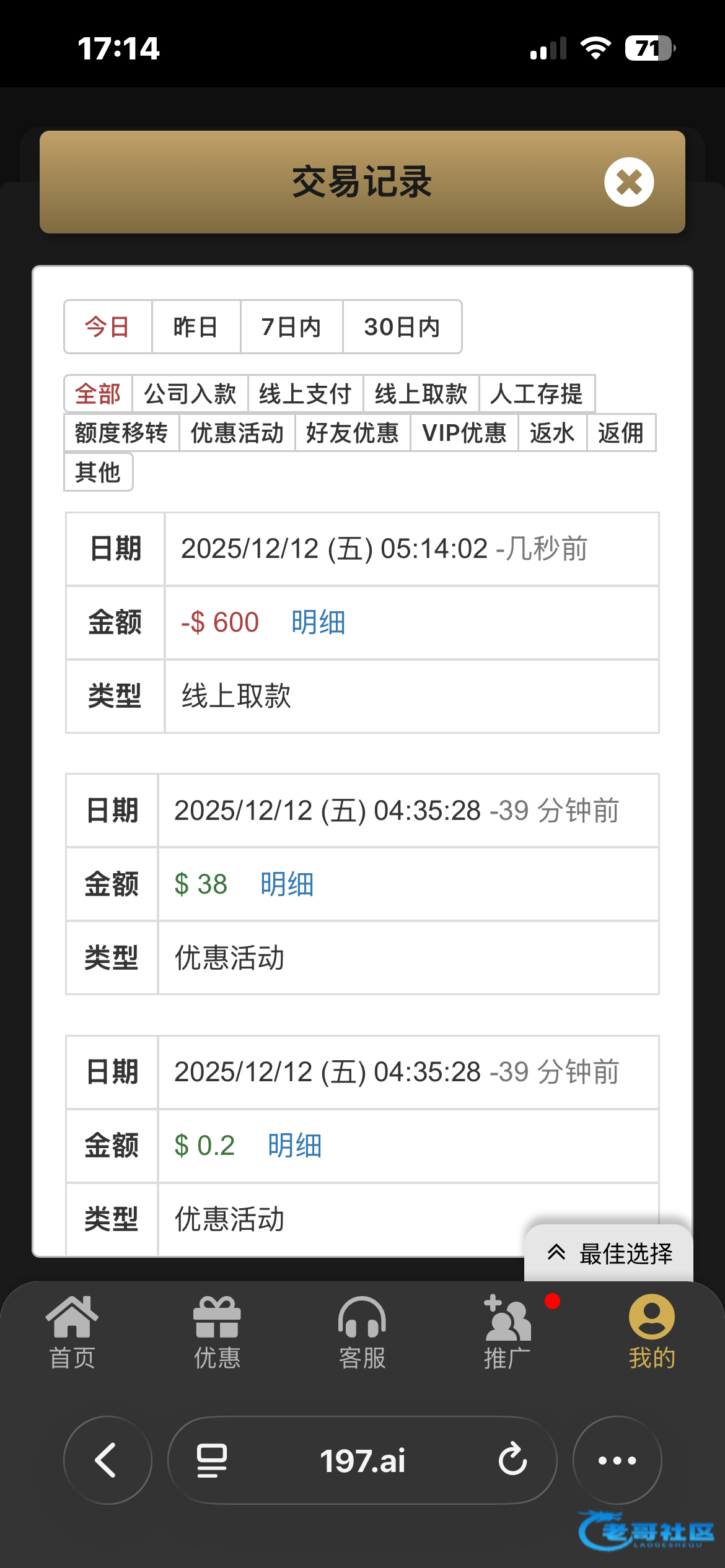Switch to the 昨日 date filter
Screen dimensions: 725x1568
(196, 327)
